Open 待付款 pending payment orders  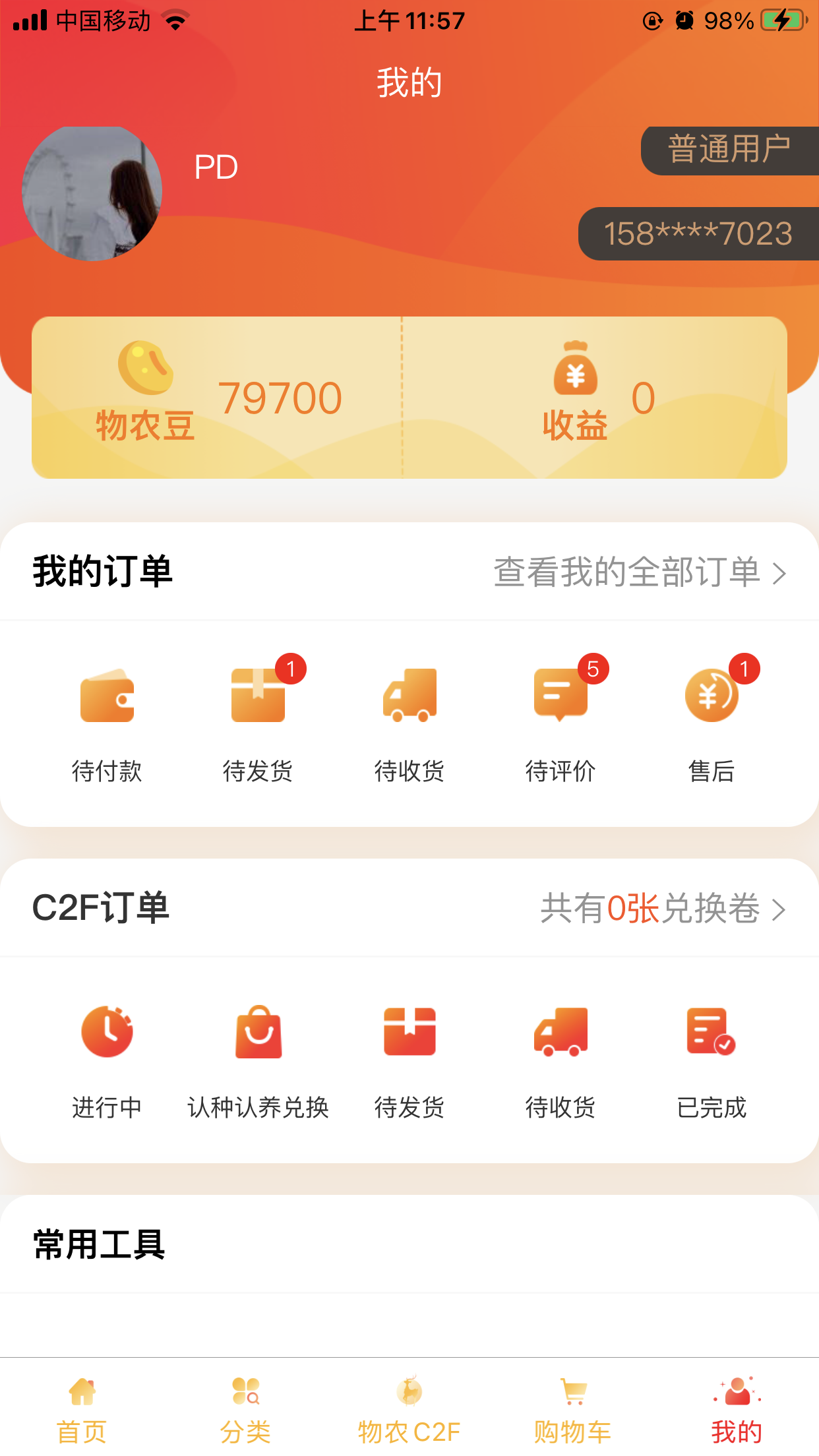coord(107,724)
